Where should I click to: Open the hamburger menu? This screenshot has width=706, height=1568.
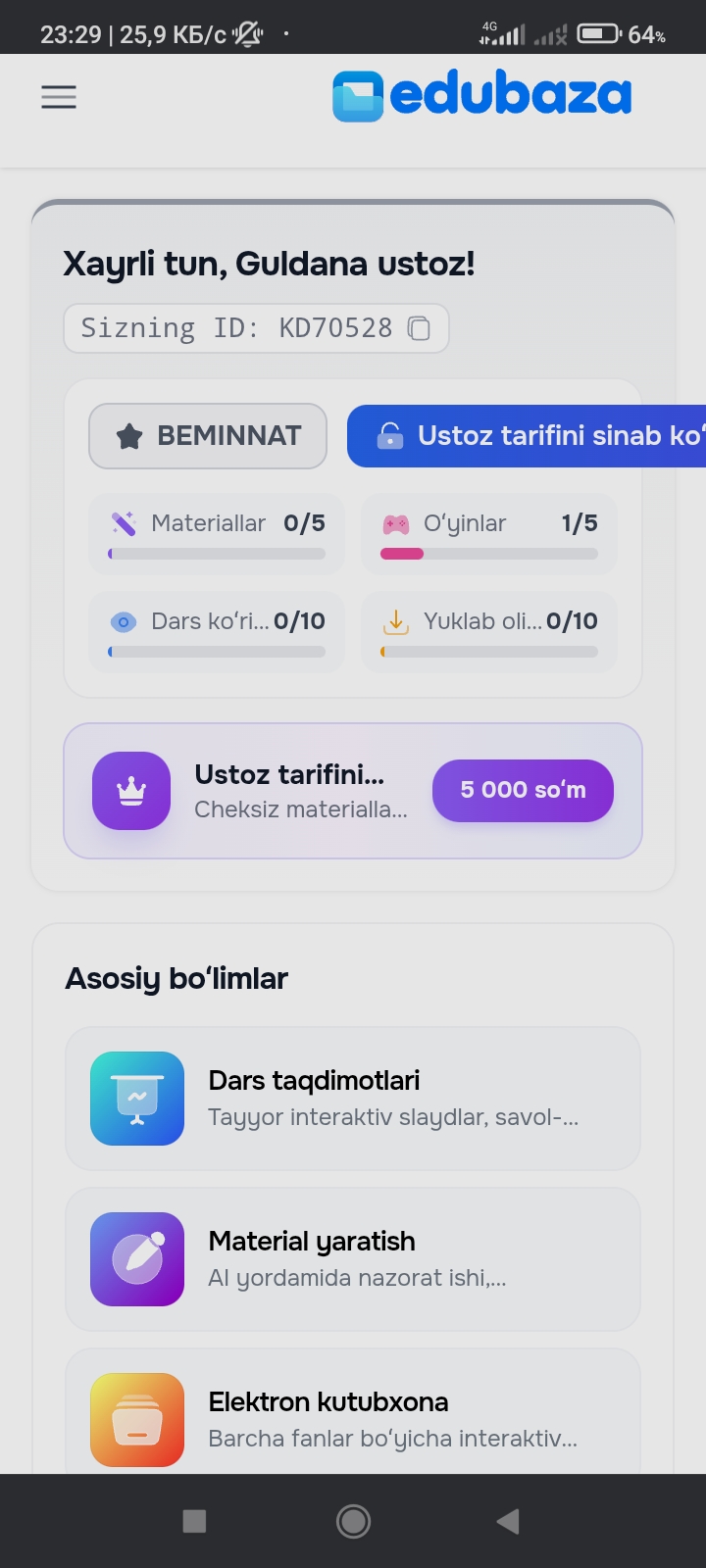[59, 97]
